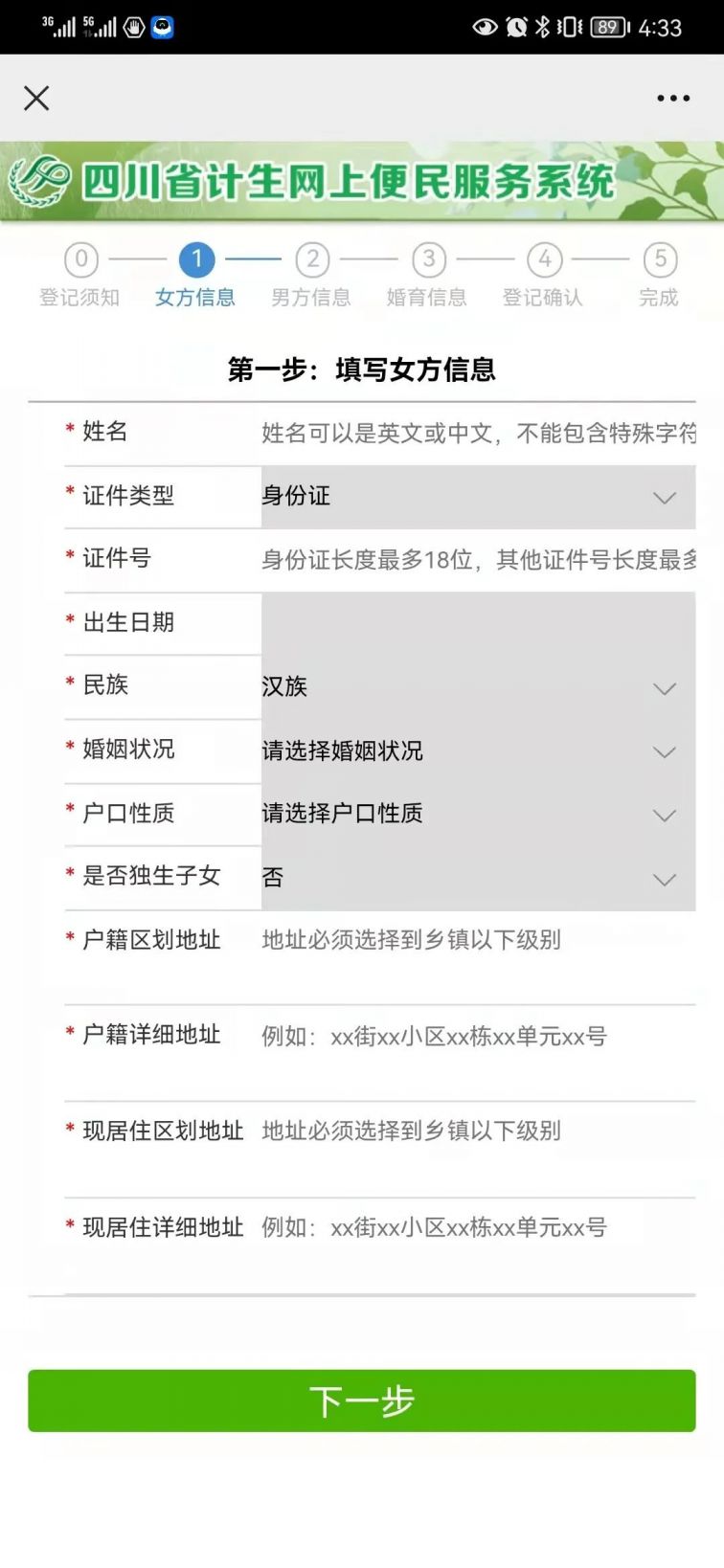
Task: Expand the 是否独生子女 dropdown
Action: click(x=477, y=877)
